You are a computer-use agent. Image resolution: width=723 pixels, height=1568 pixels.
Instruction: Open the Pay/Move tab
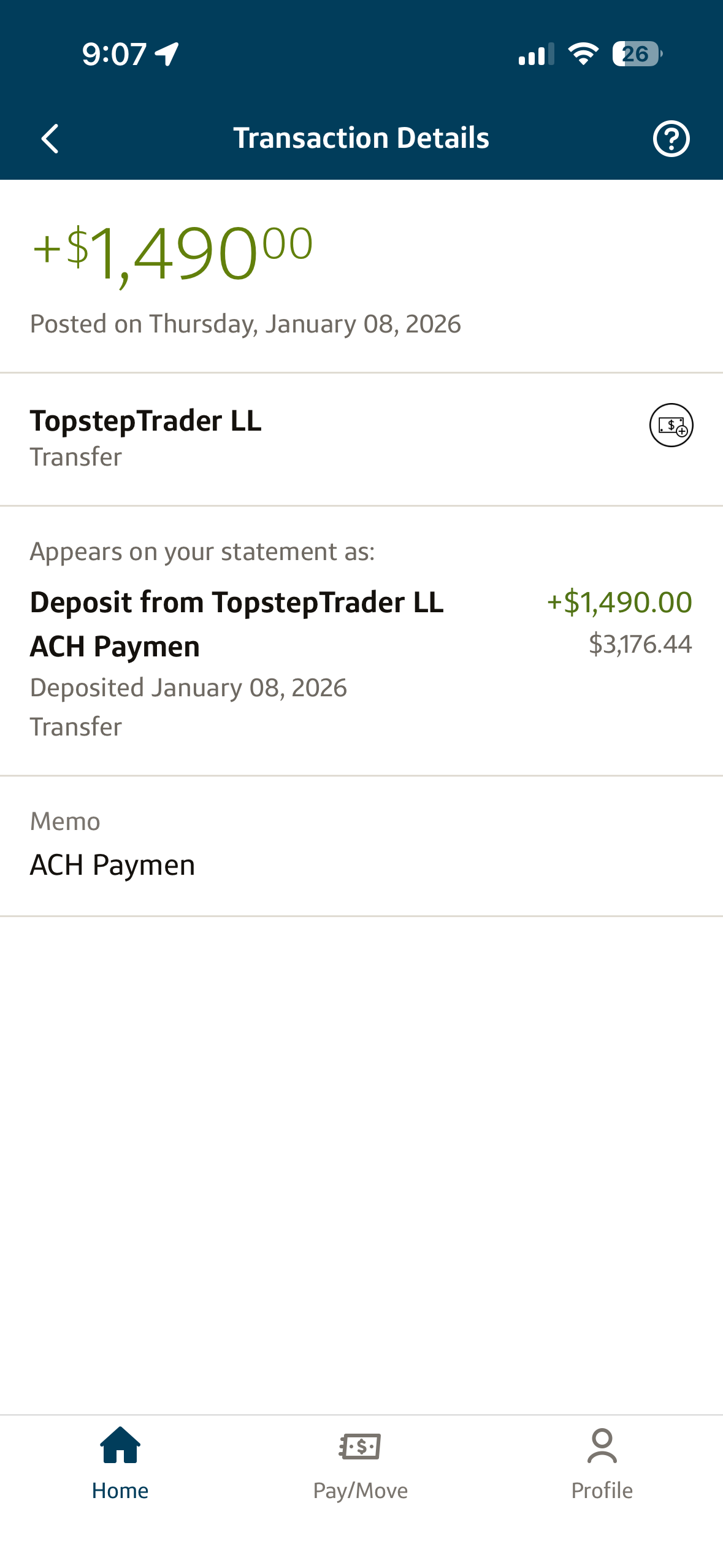361,1463
